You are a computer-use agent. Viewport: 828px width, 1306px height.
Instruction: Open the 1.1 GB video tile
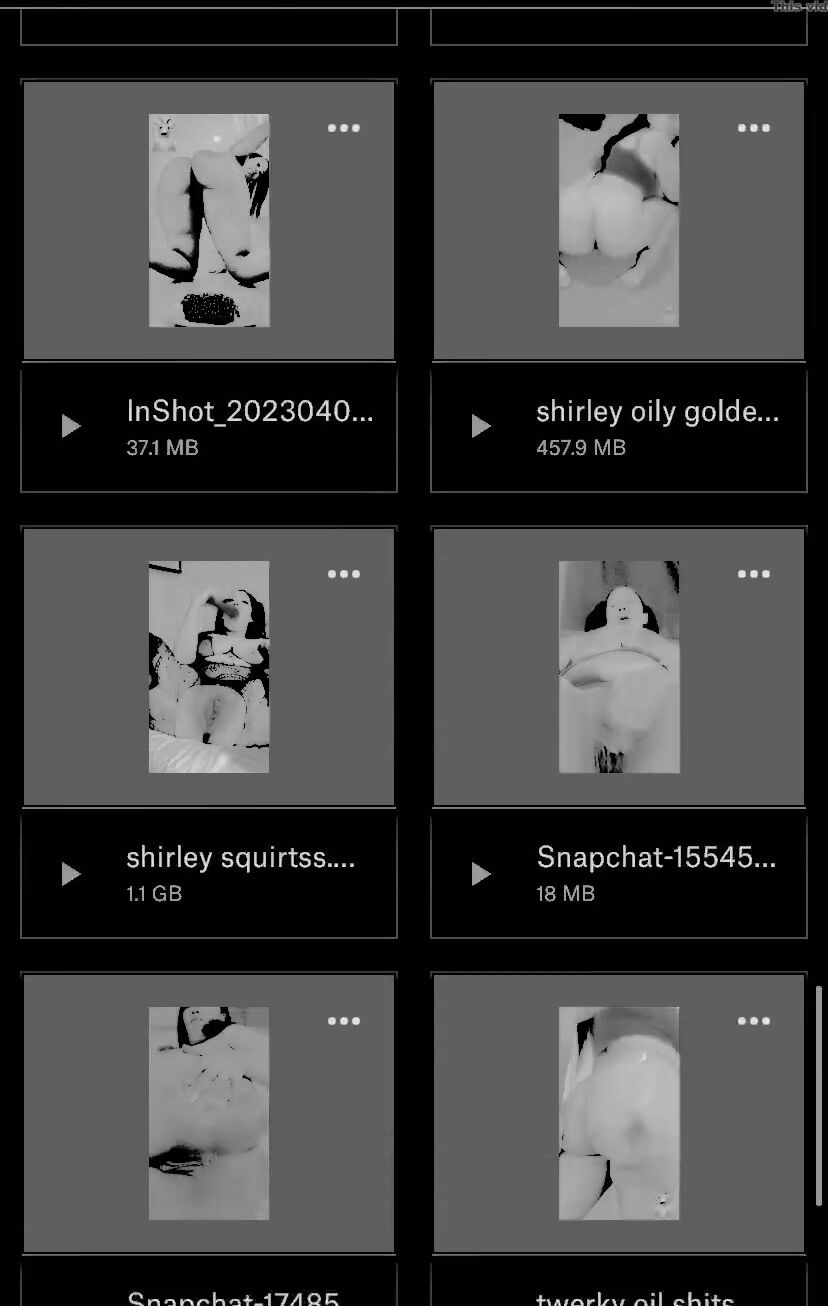[x=209, y=666]
